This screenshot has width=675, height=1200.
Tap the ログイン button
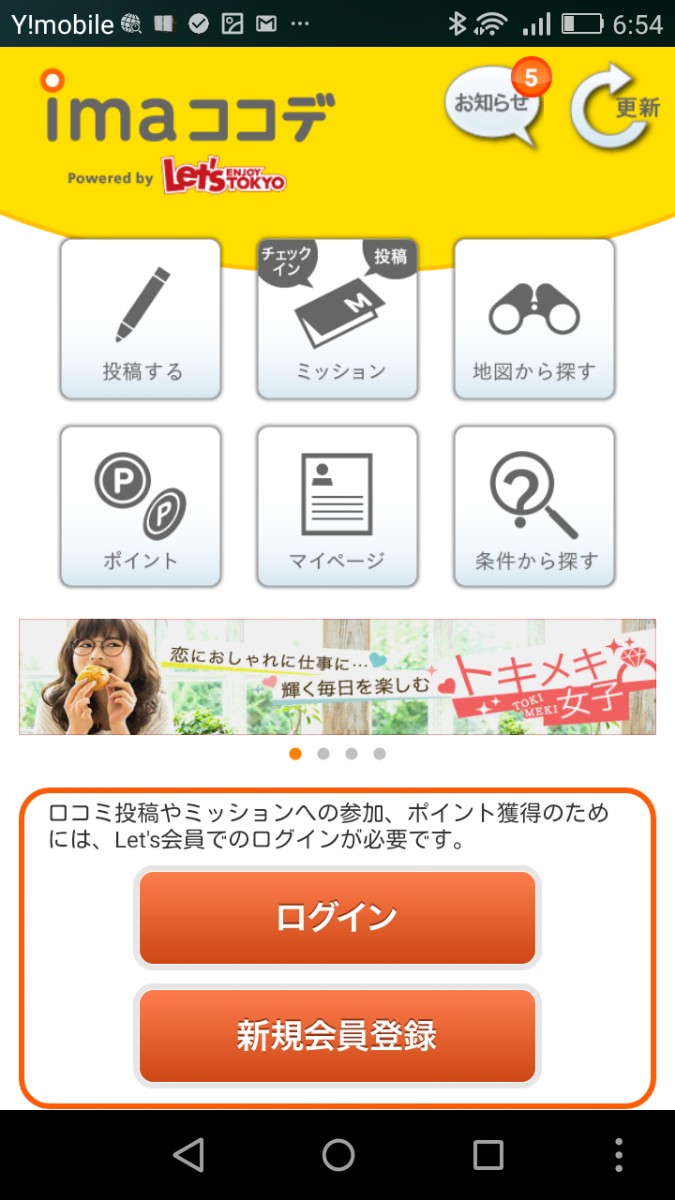coord(338,917)
